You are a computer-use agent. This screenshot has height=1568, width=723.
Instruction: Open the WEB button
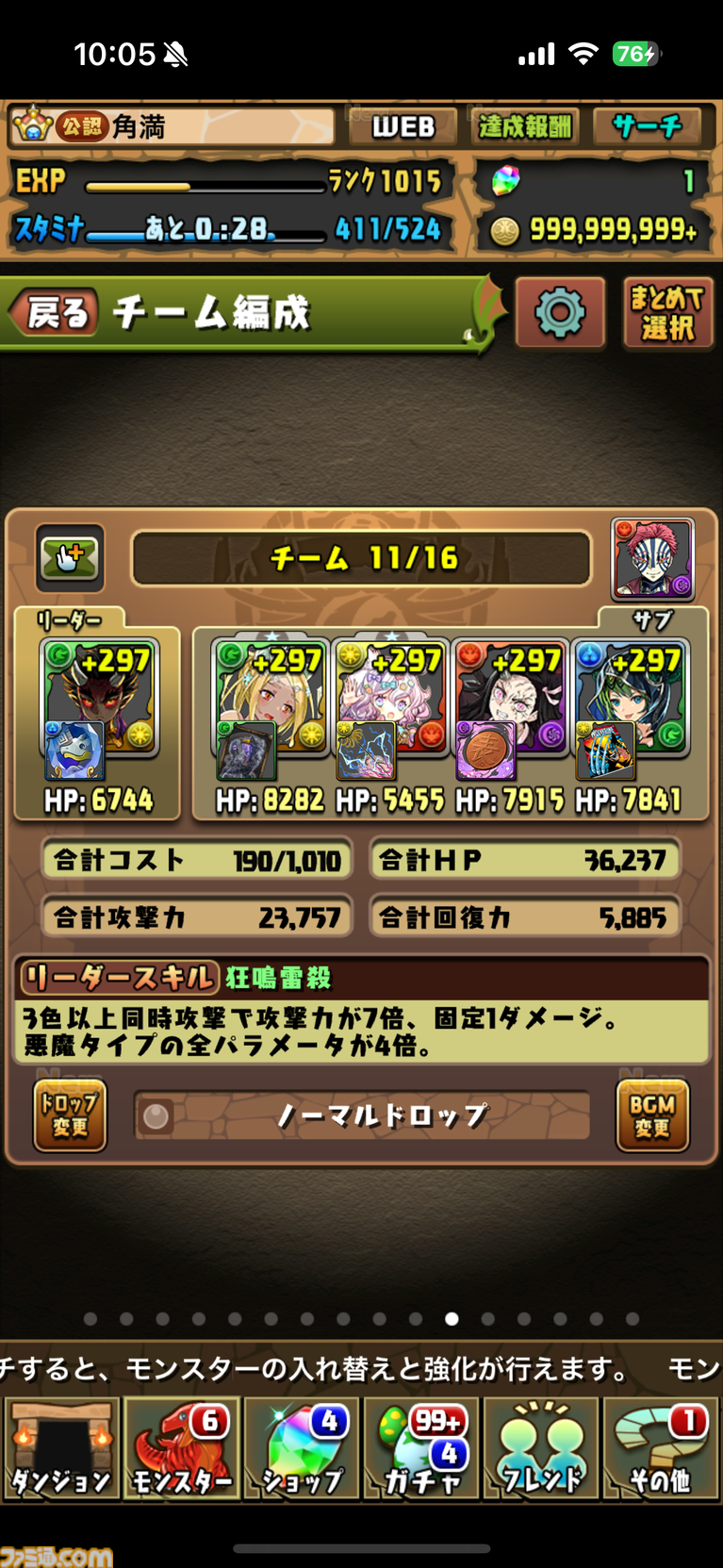tap(403, 126)
